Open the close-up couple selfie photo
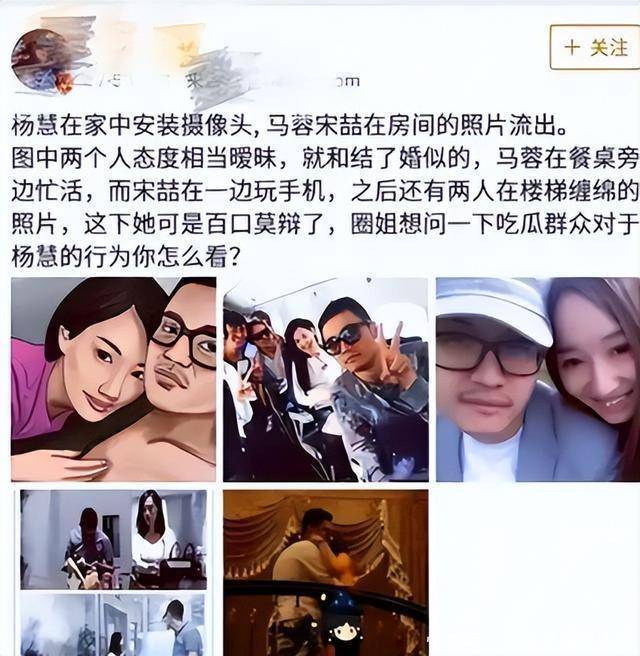This screenshot has height=656, width=640. click(114, 379)
